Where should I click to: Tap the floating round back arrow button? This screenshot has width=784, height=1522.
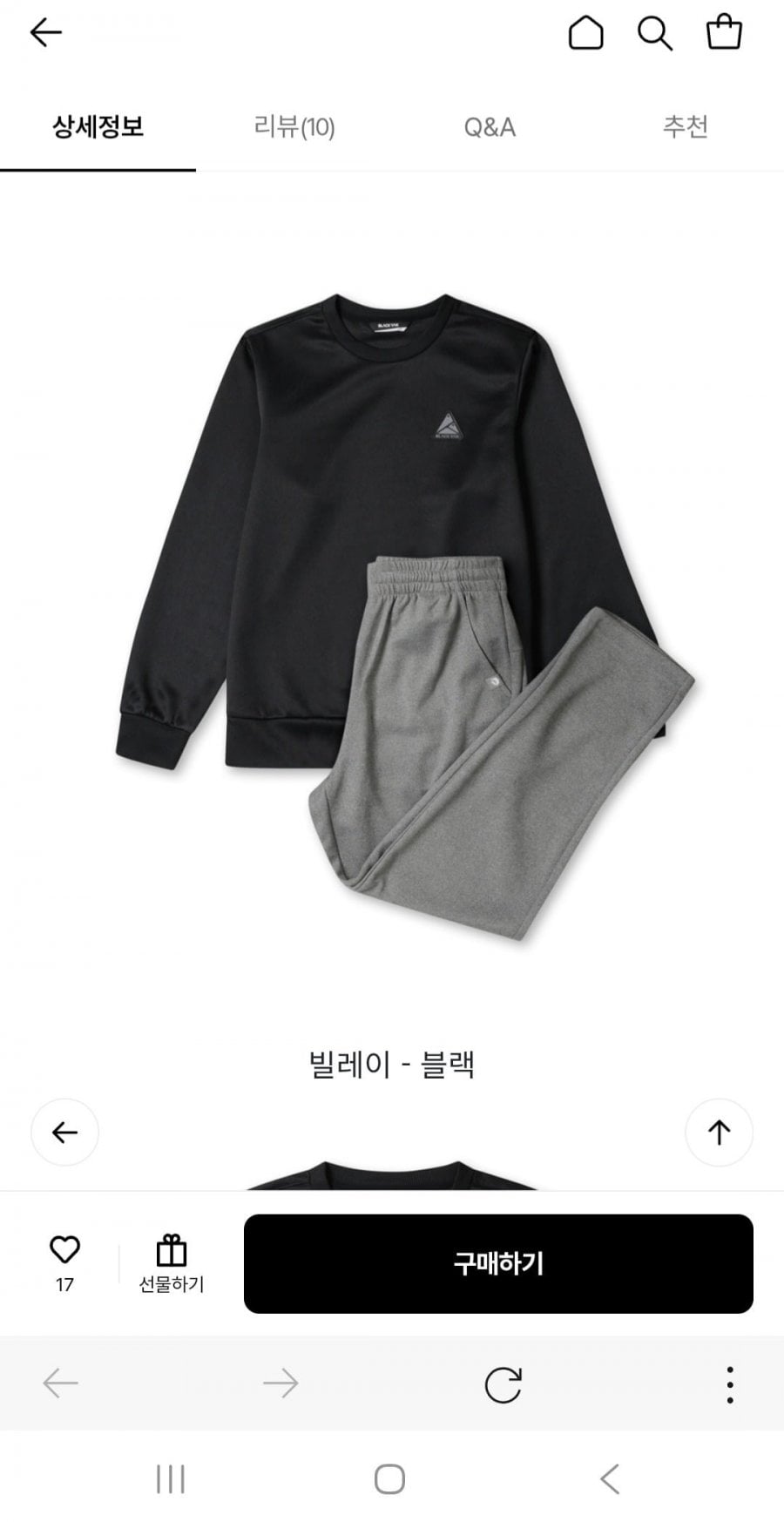pyautogui.click(x=64, y=1132)
